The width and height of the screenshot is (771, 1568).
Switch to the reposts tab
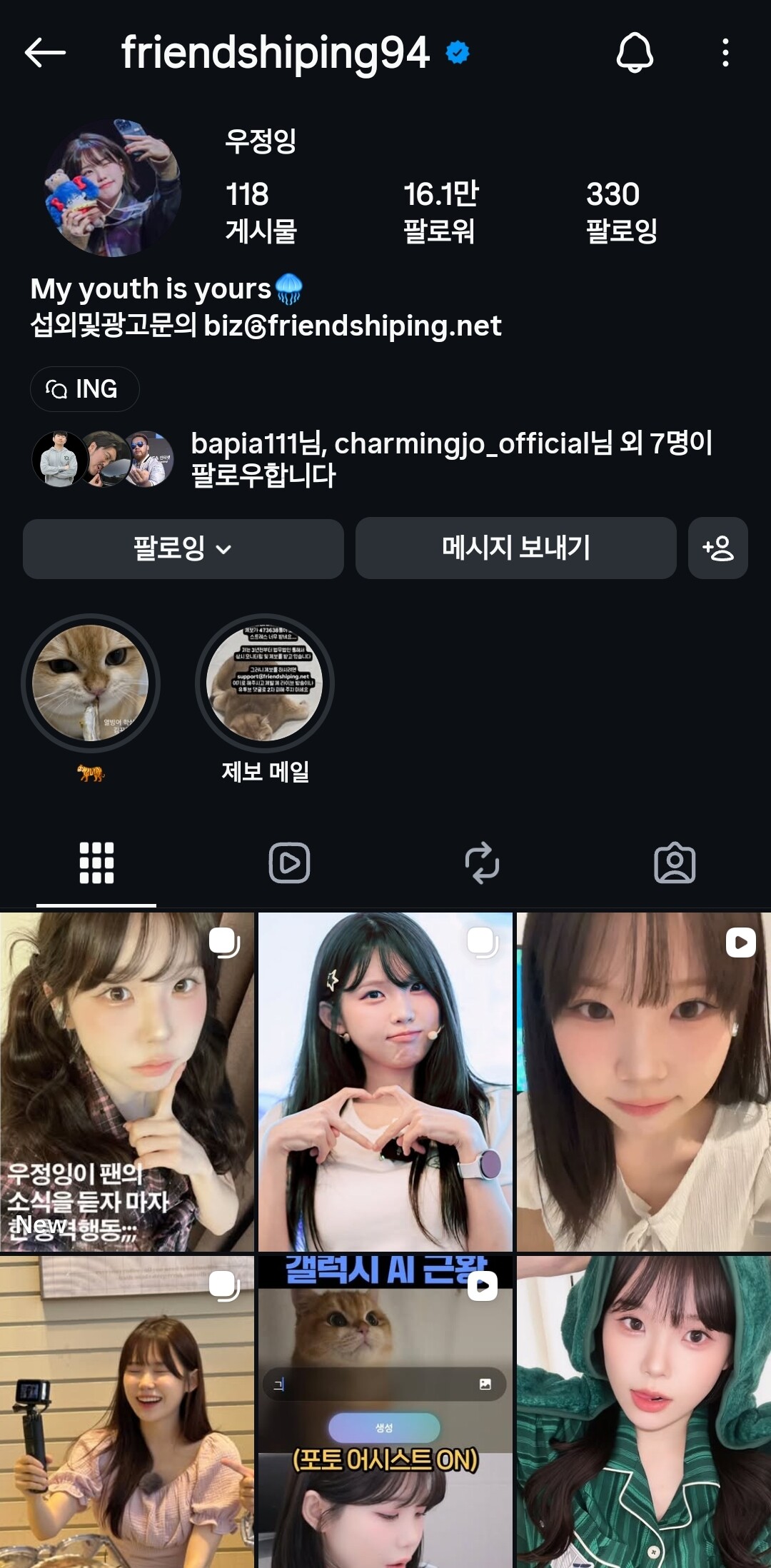(482, 863)
